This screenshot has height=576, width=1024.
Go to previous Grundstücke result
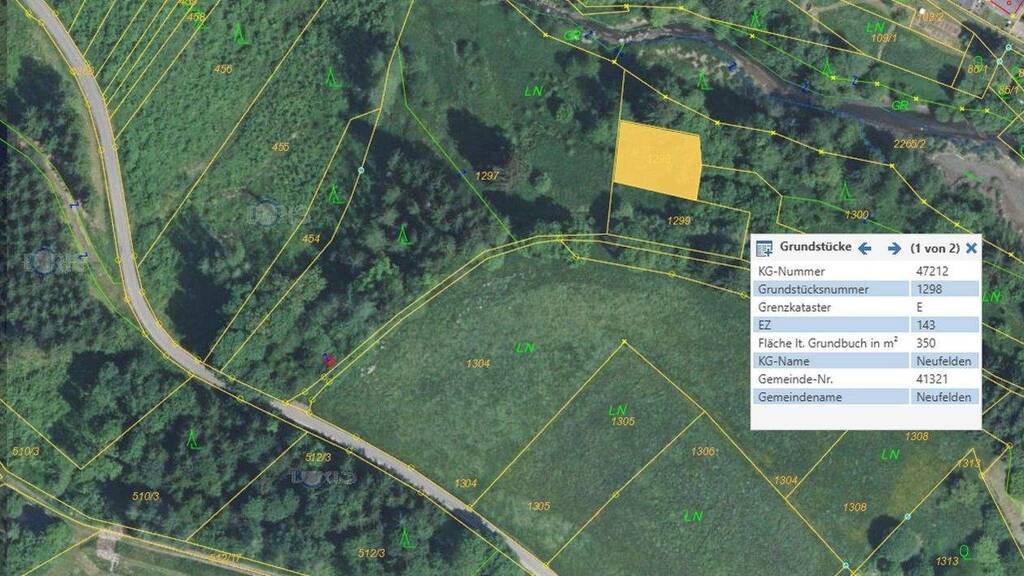[865, 248]
